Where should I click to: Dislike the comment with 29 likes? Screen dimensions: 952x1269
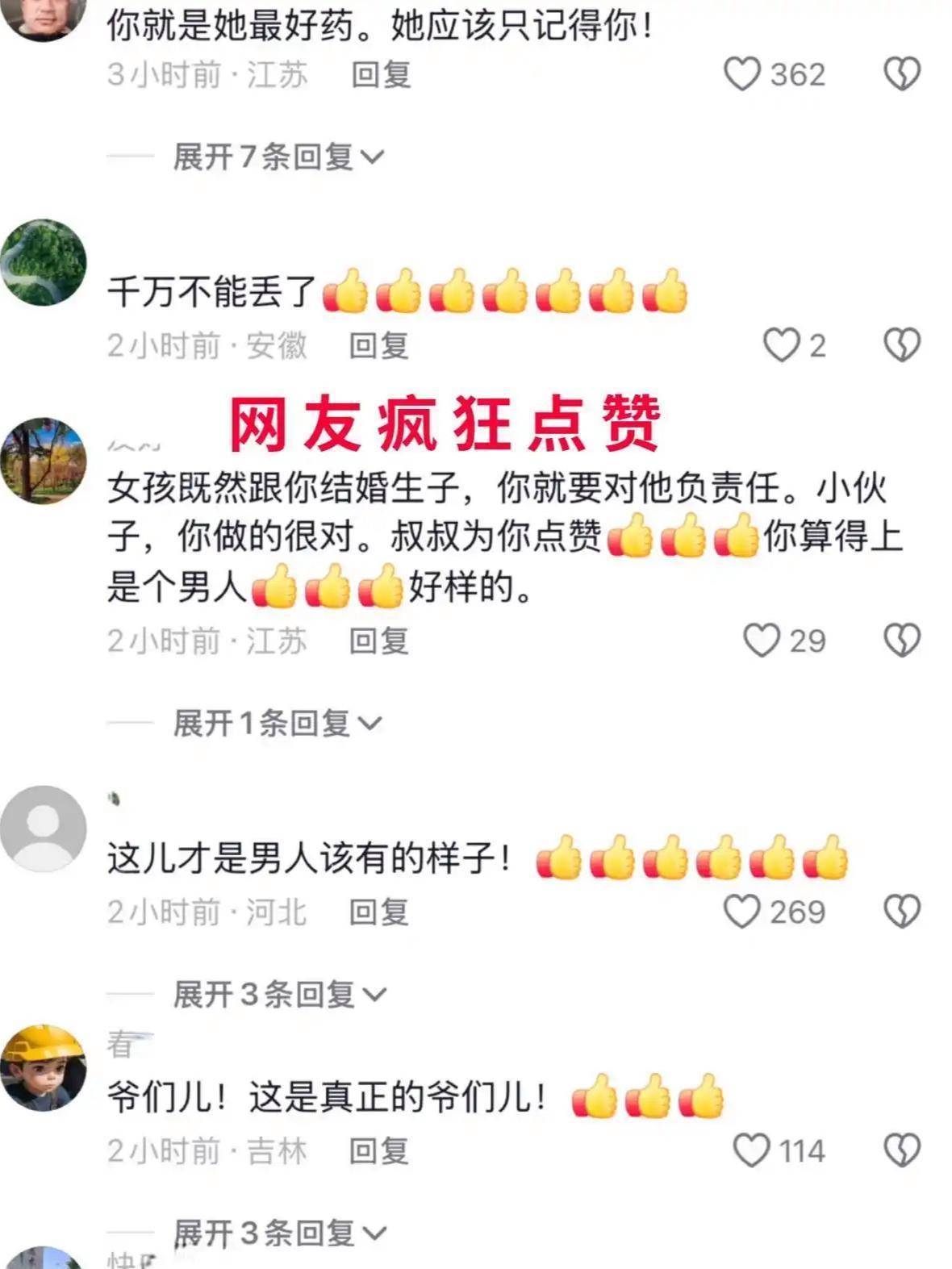click(x=901, y=641)
